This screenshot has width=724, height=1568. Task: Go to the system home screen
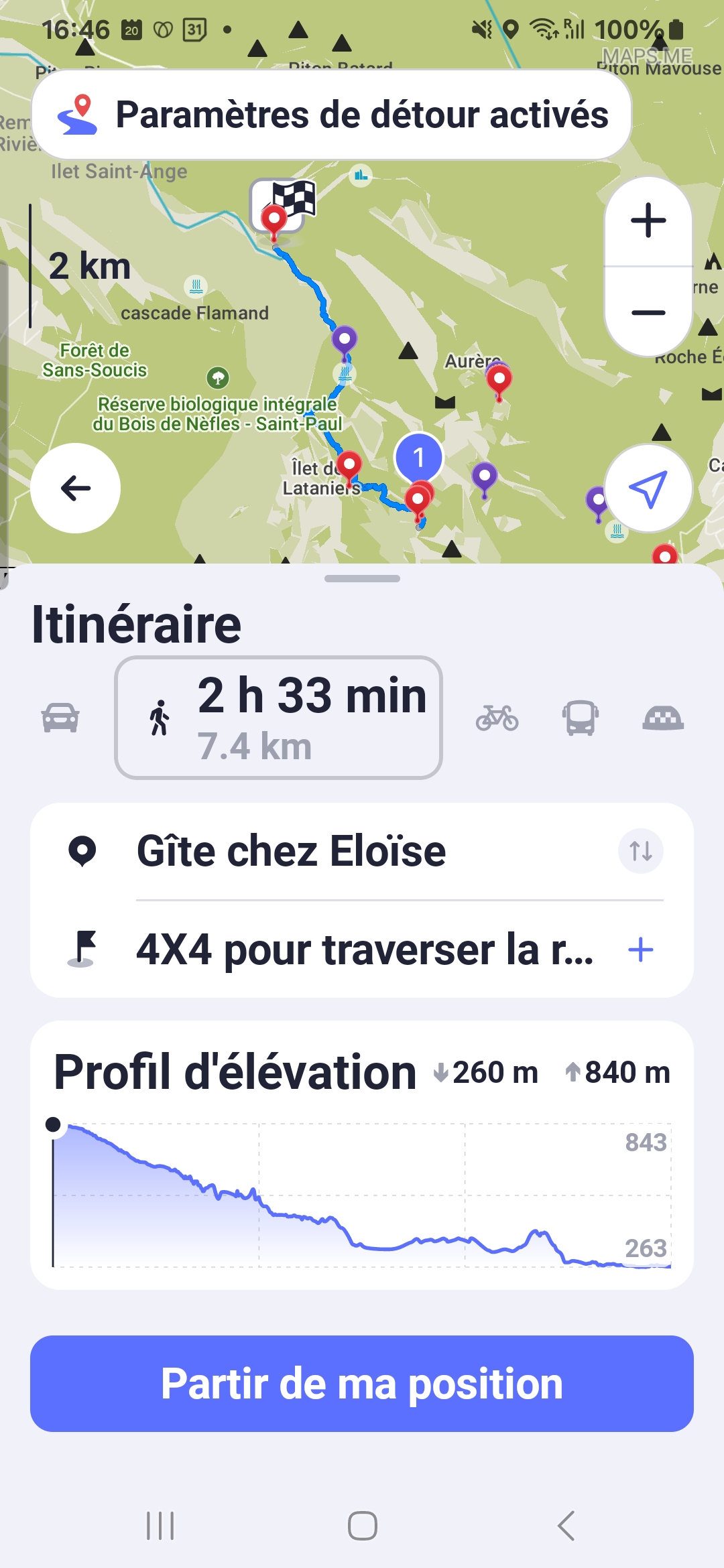[362, 1526]
